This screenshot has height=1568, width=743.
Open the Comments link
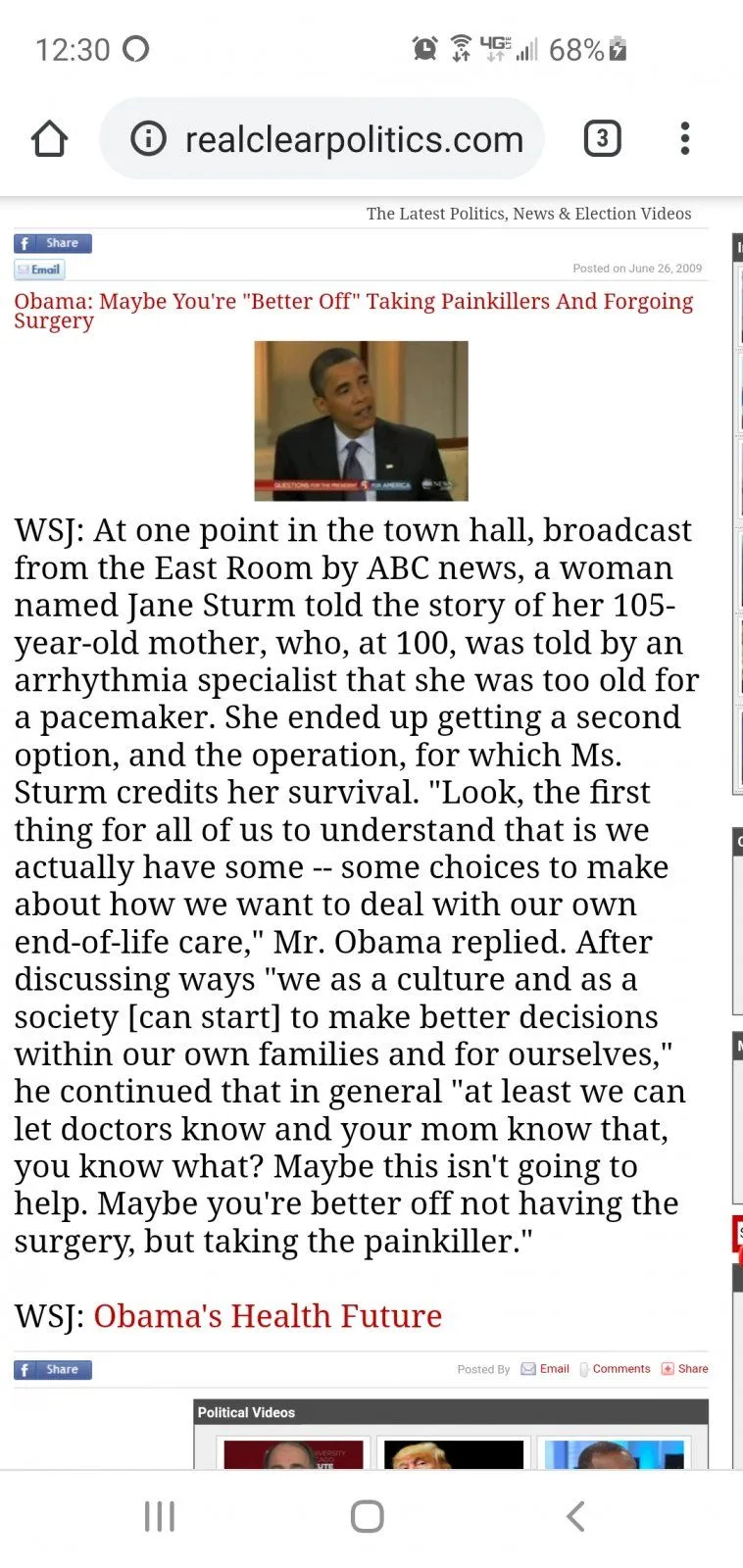click(619, 1369)
